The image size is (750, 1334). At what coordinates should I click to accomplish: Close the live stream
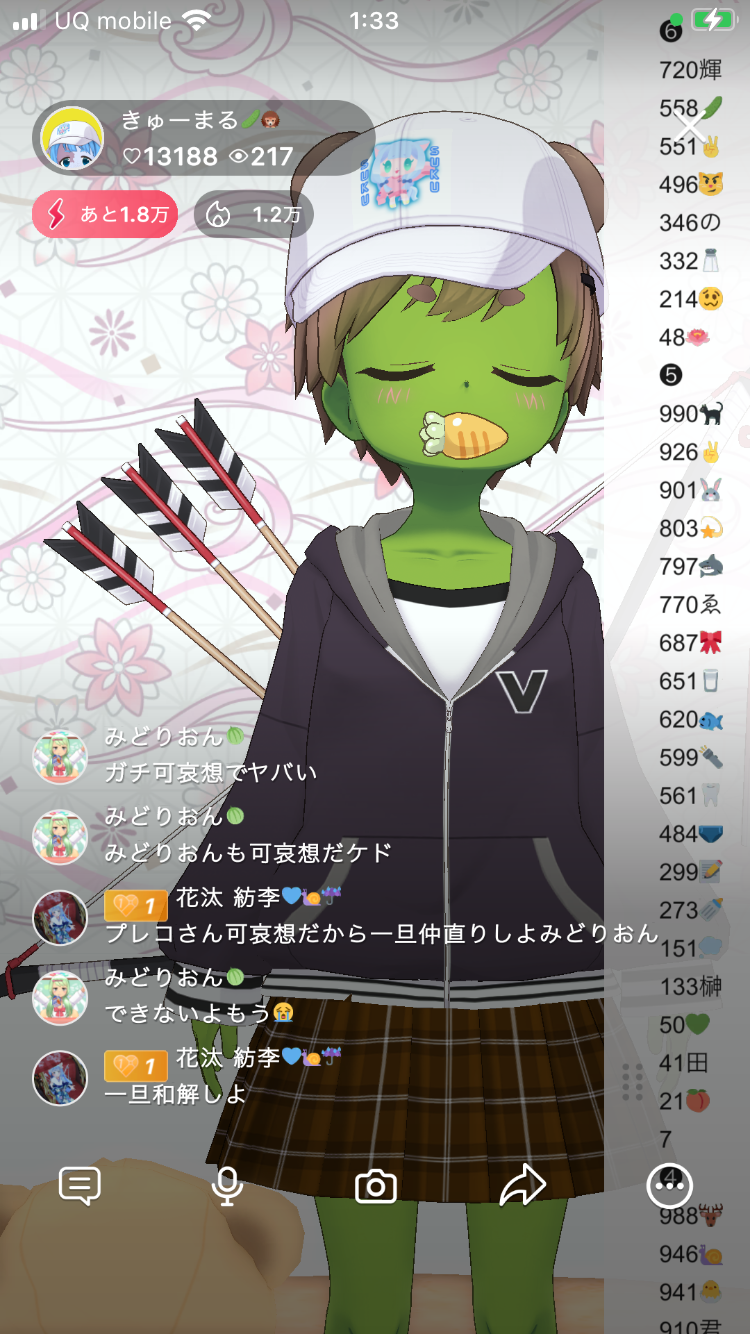point(691,127)
